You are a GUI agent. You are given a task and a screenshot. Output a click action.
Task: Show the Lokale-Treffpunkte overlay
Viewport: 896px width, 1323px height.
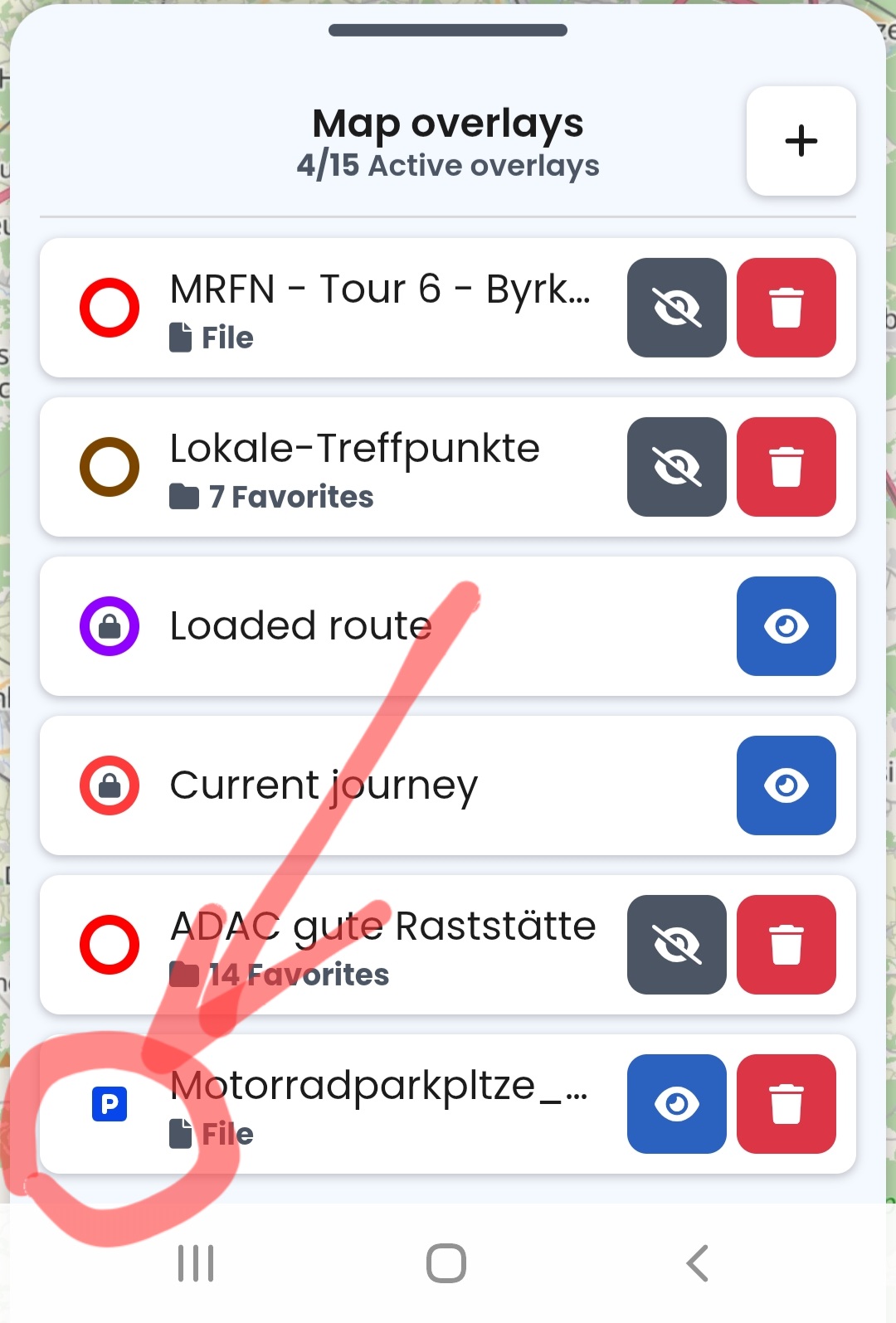coord(676,467)
